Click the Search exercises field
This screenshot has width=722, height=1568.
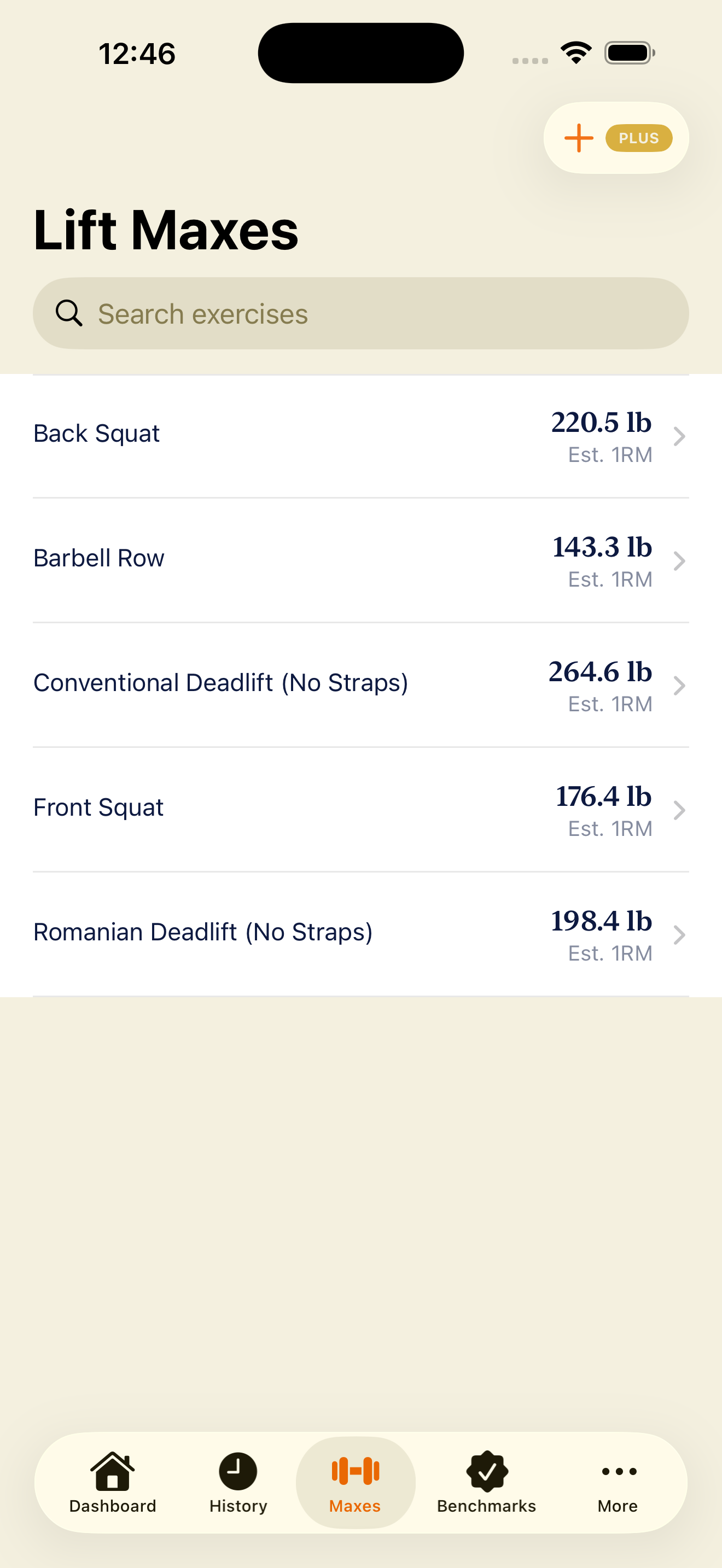(361, 313)
